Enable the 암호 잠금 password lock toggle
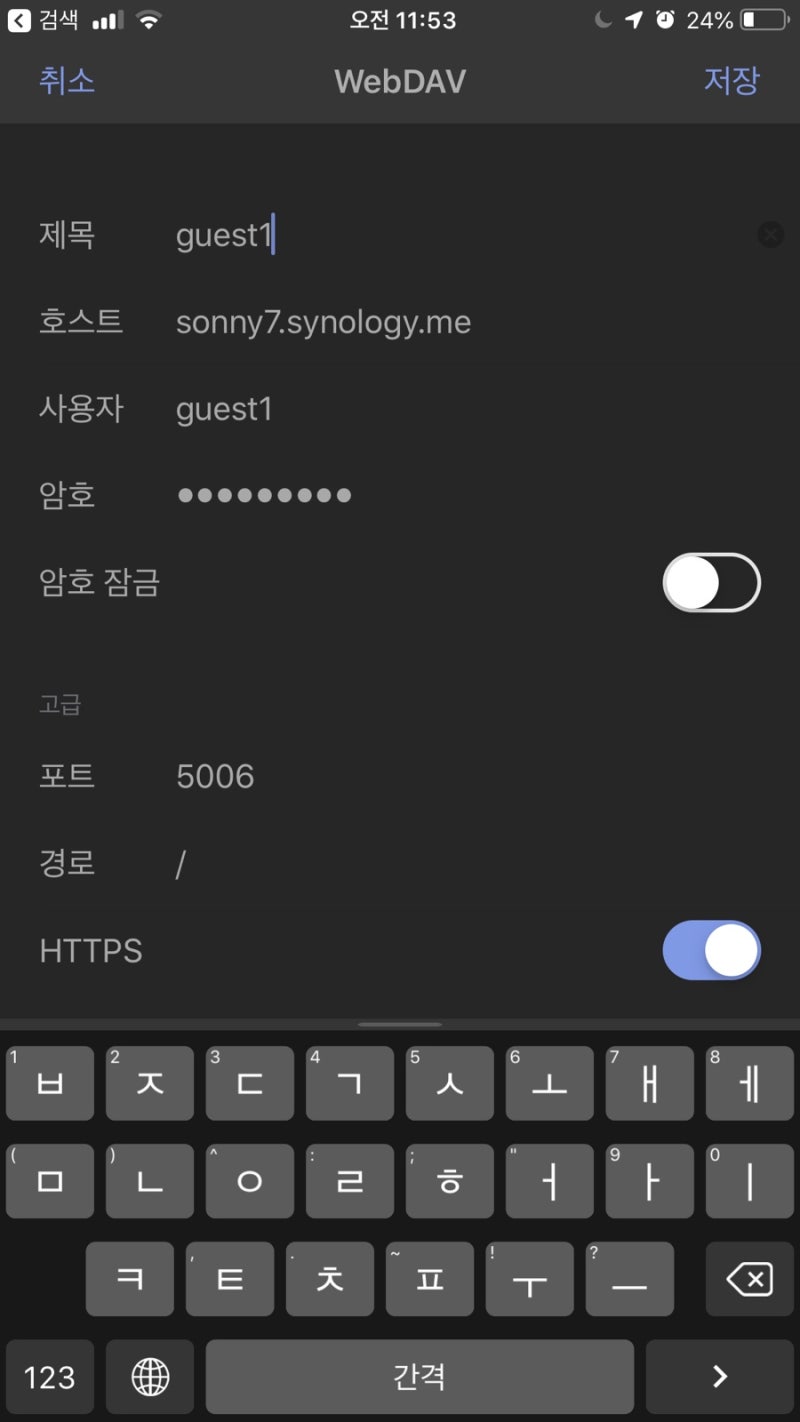Image resolution: width=800 pixels, height=1422 pixels. 711,582
